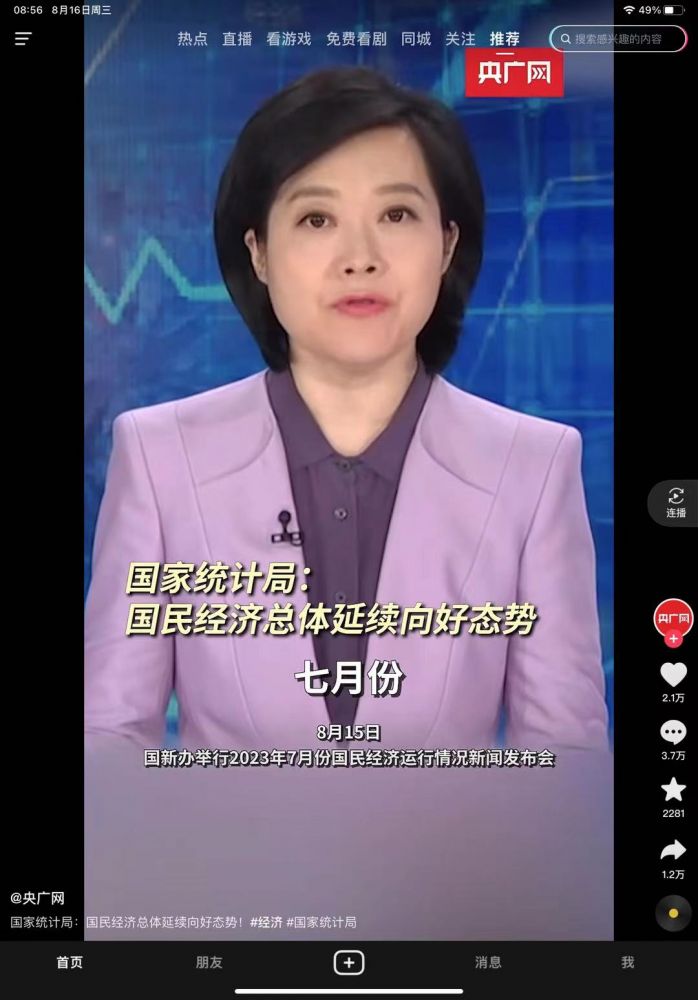Open the hamburger side menu

[23, 39]
